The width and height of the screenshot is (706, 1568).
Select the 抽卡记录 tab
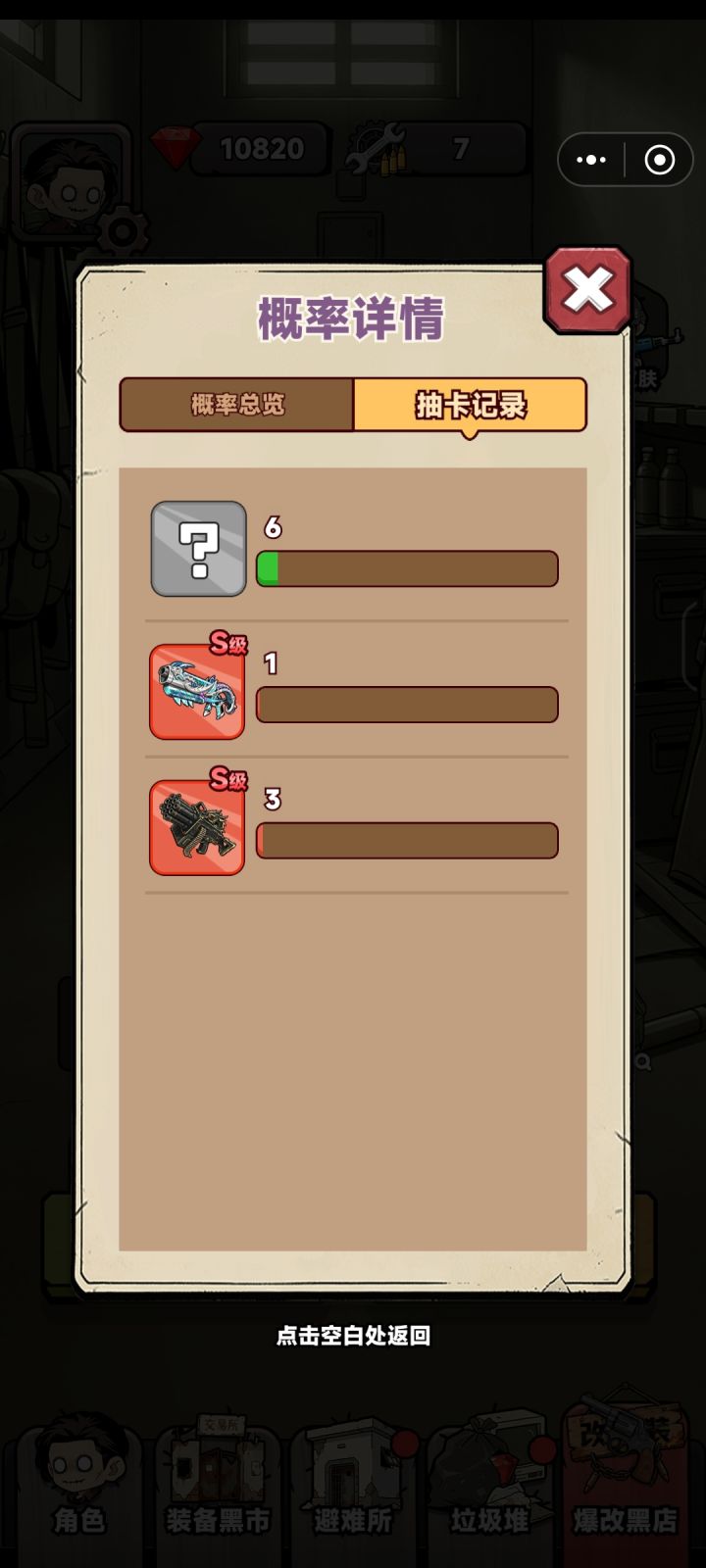[470, 405]
